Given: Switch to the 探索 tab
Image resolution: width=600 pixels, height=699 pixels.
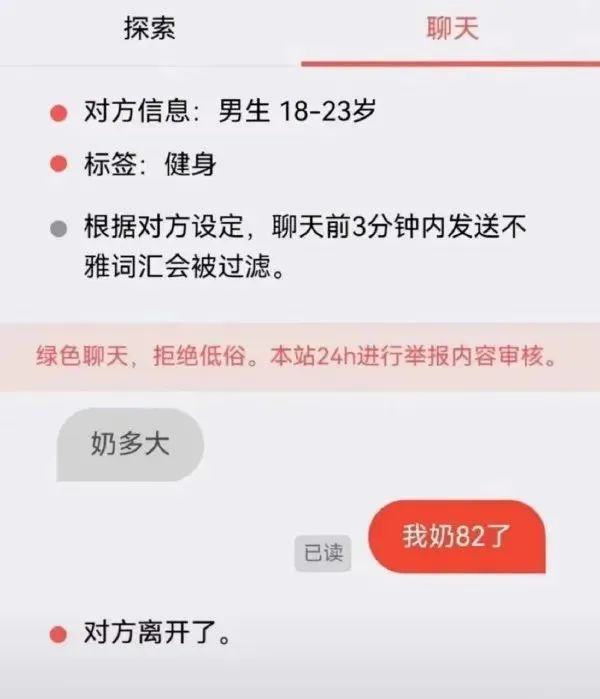Looking at the screenshot, I should (x=150, y=28).
